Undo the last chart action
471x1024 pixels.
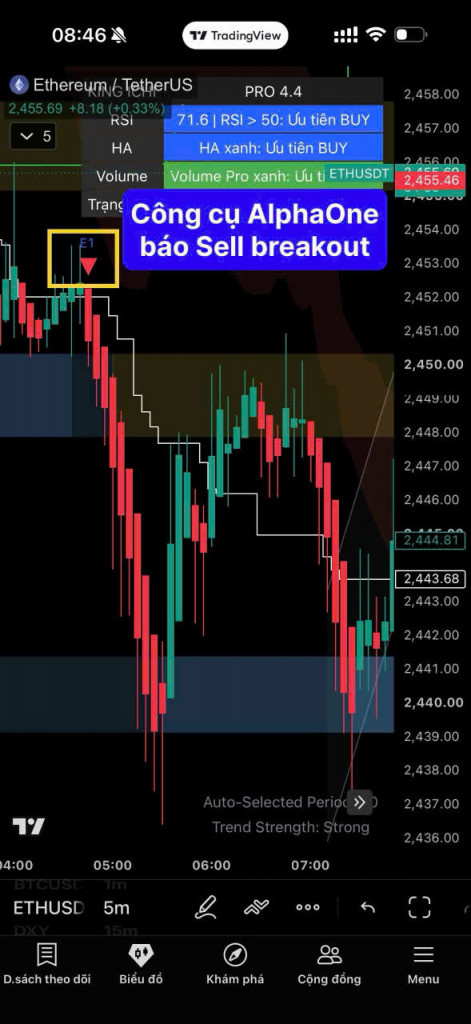[x=368, y=907]
